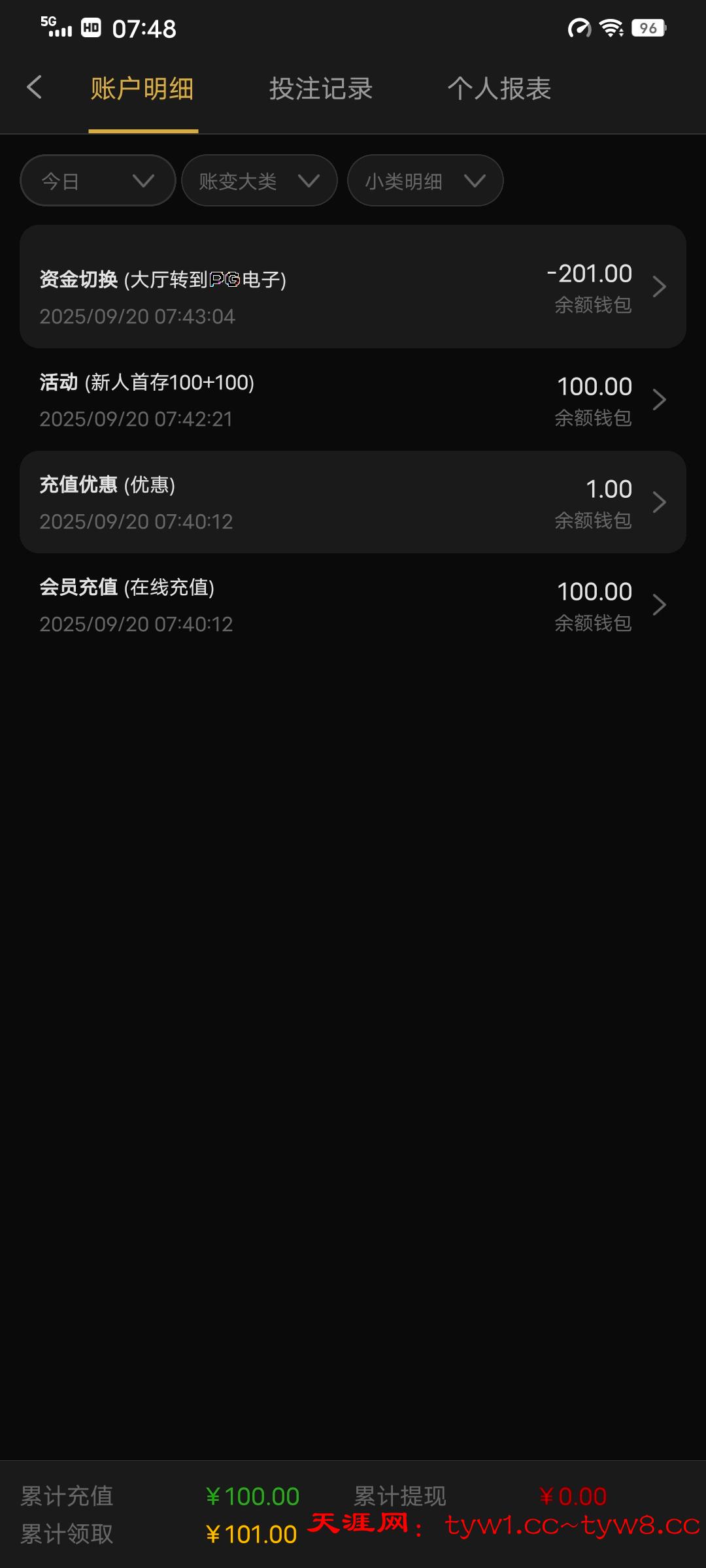Open the 资金切换 -201.00 transaction details
The height and width of the screenshot is (1568, 706).
click(x=353, y=287)
